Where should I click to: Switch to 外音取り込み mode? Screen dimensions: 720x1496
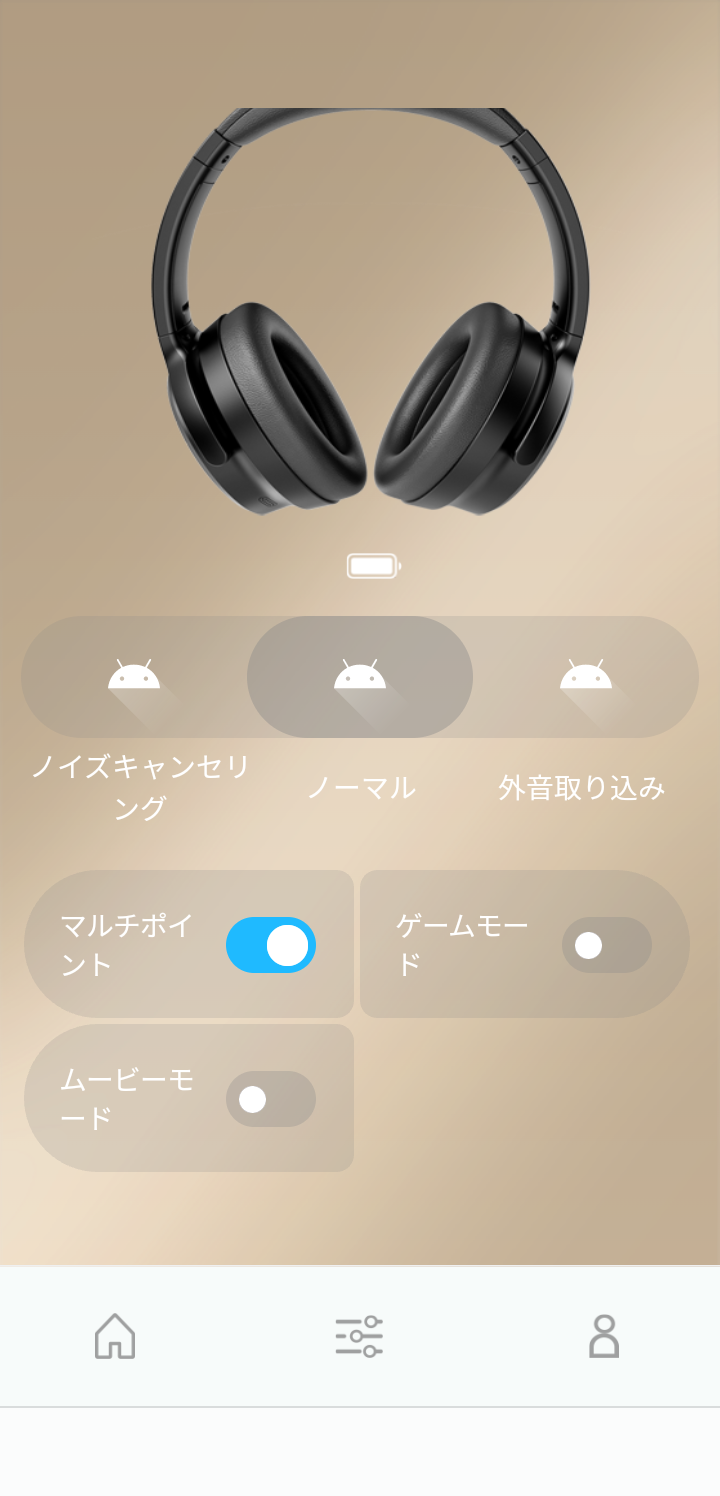point(585,677)
